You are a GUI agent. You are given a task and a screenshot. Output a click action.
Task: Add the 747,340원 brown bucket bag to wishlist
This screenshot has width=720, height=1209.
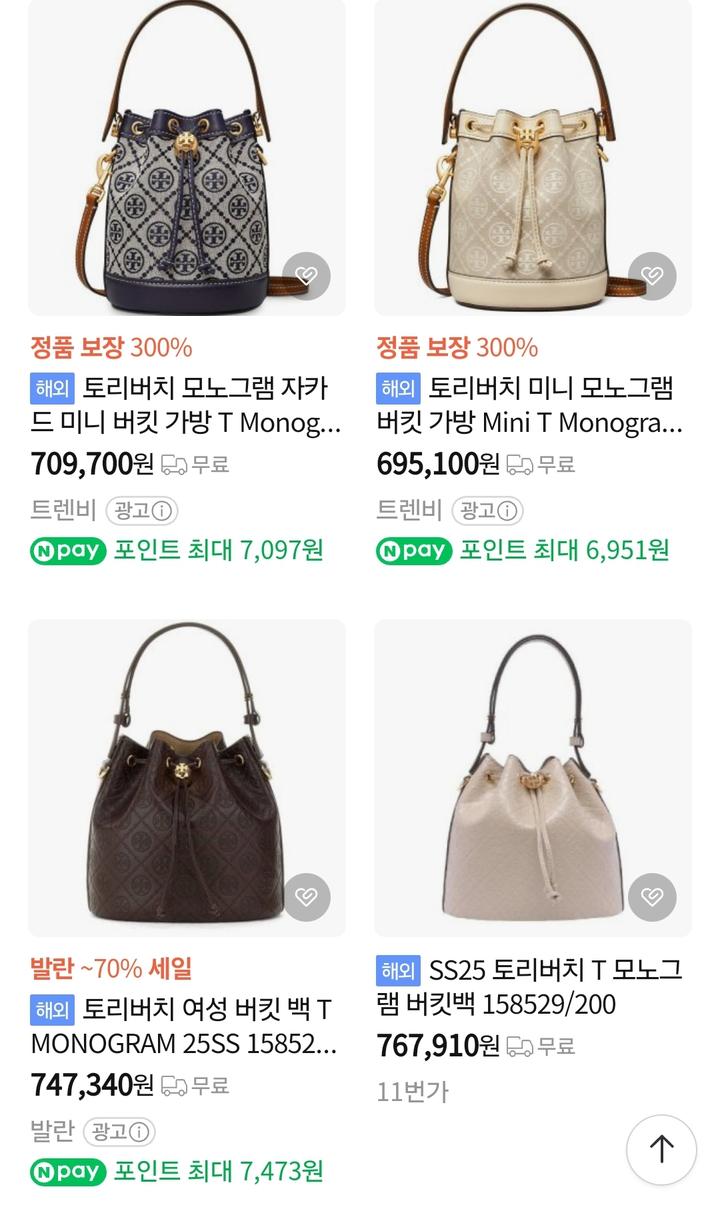click(306, 897)
